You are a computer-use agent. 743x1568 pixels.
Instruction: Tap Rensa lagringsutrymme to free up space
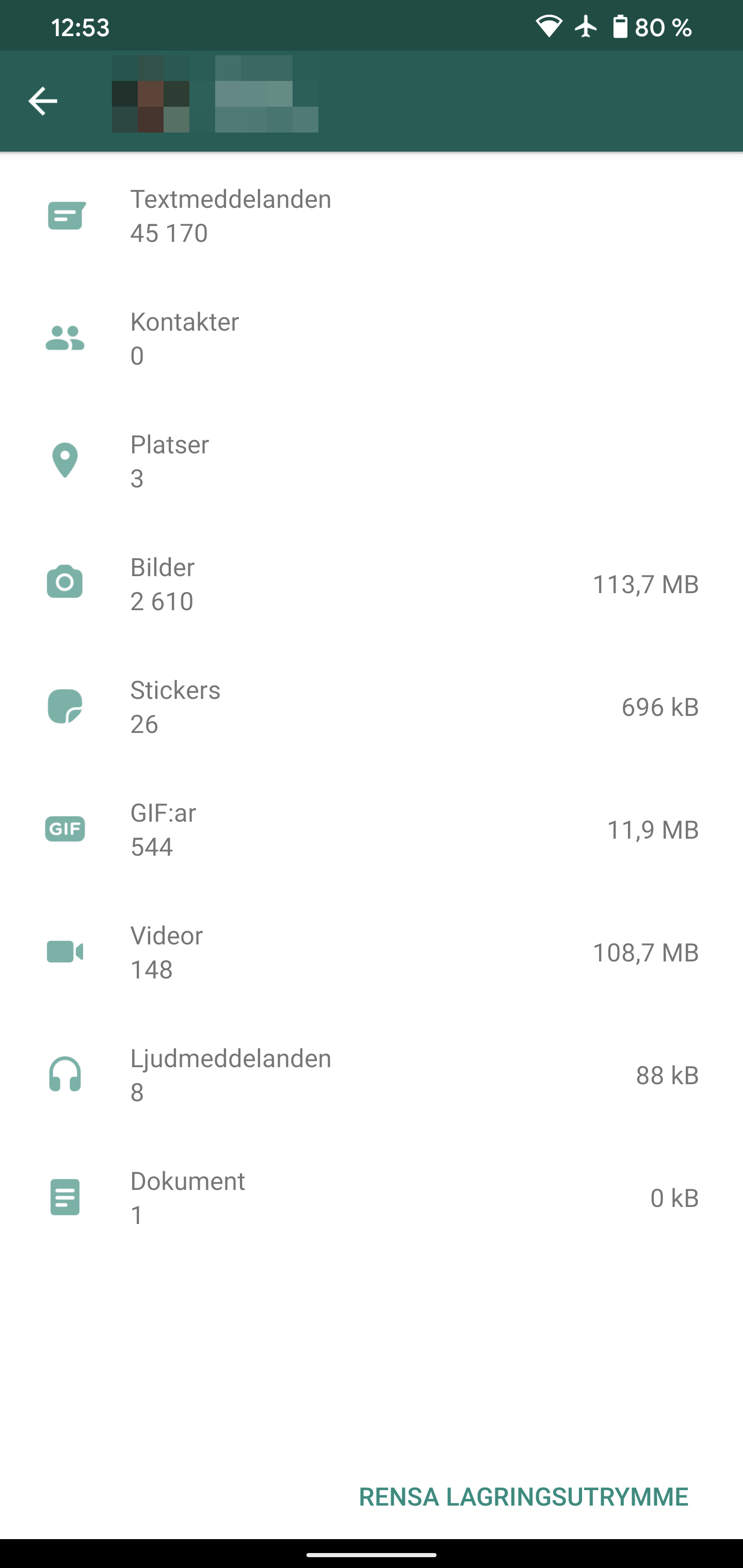523,1497
